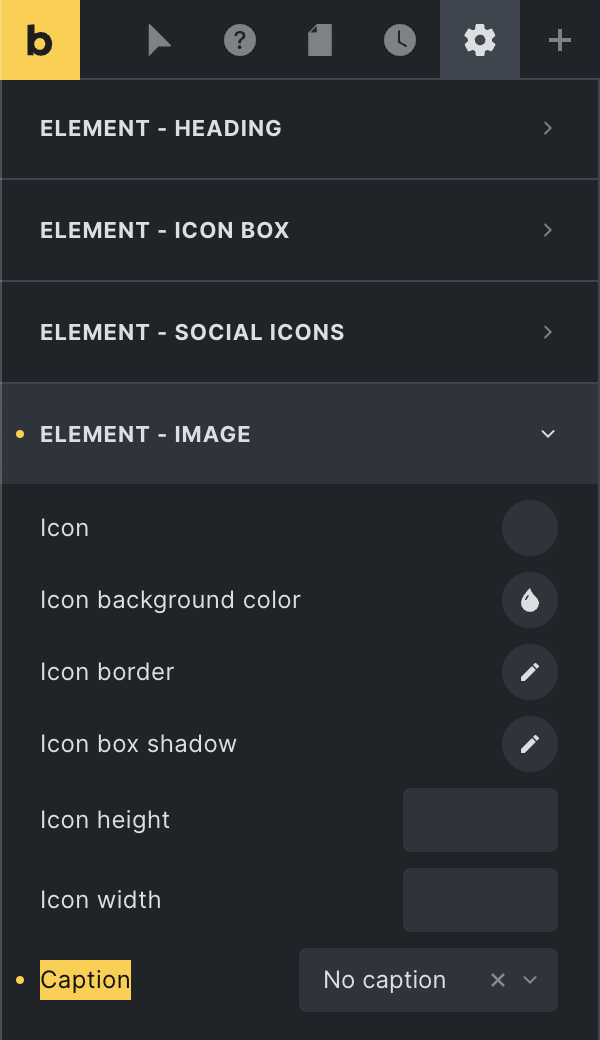Clear the No caption selection
This screenshot has width=600, height=1040.
click(498, 980)
